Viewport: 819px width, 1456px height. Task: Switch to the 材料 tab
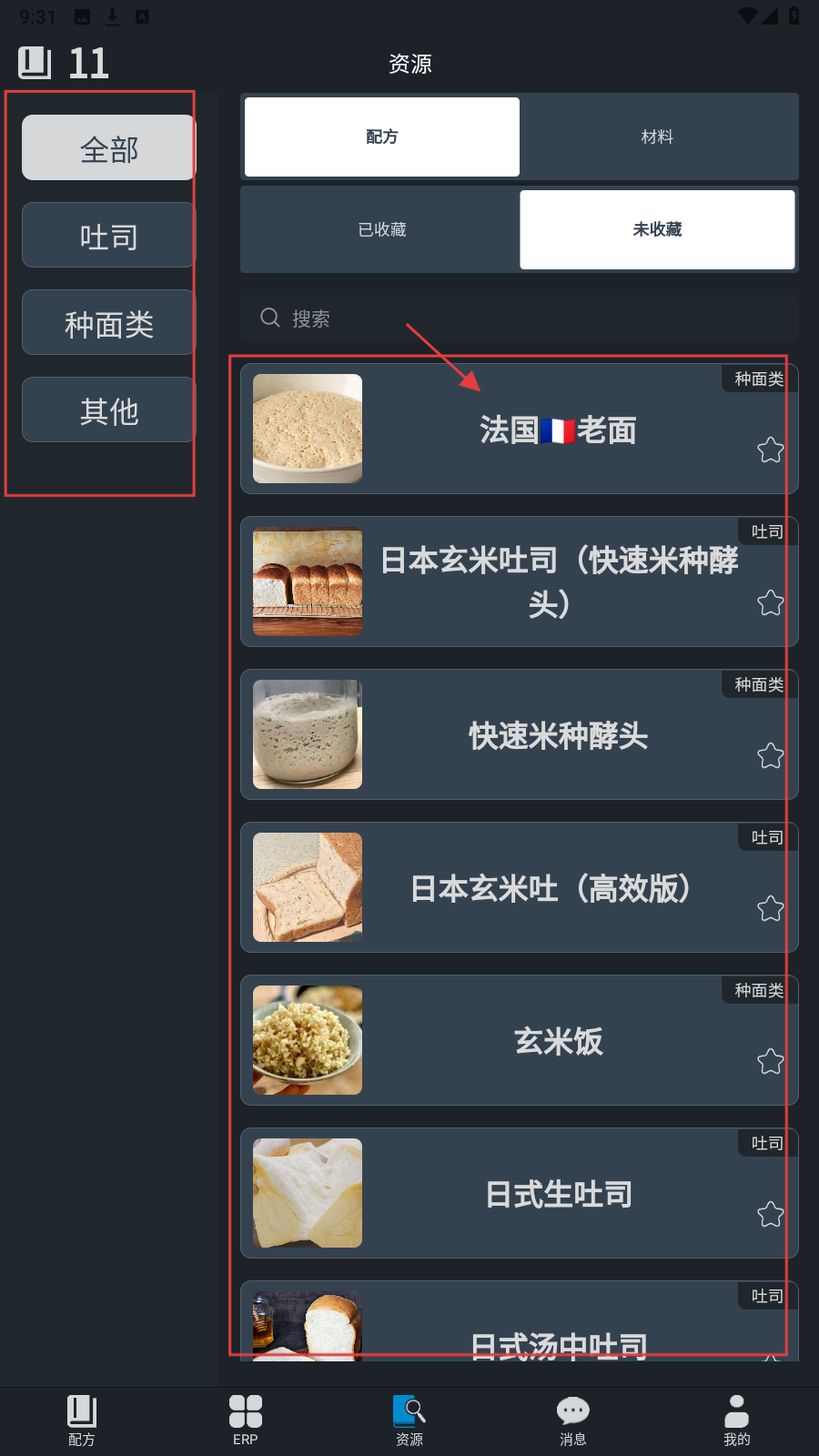click(x=657, y=136)
